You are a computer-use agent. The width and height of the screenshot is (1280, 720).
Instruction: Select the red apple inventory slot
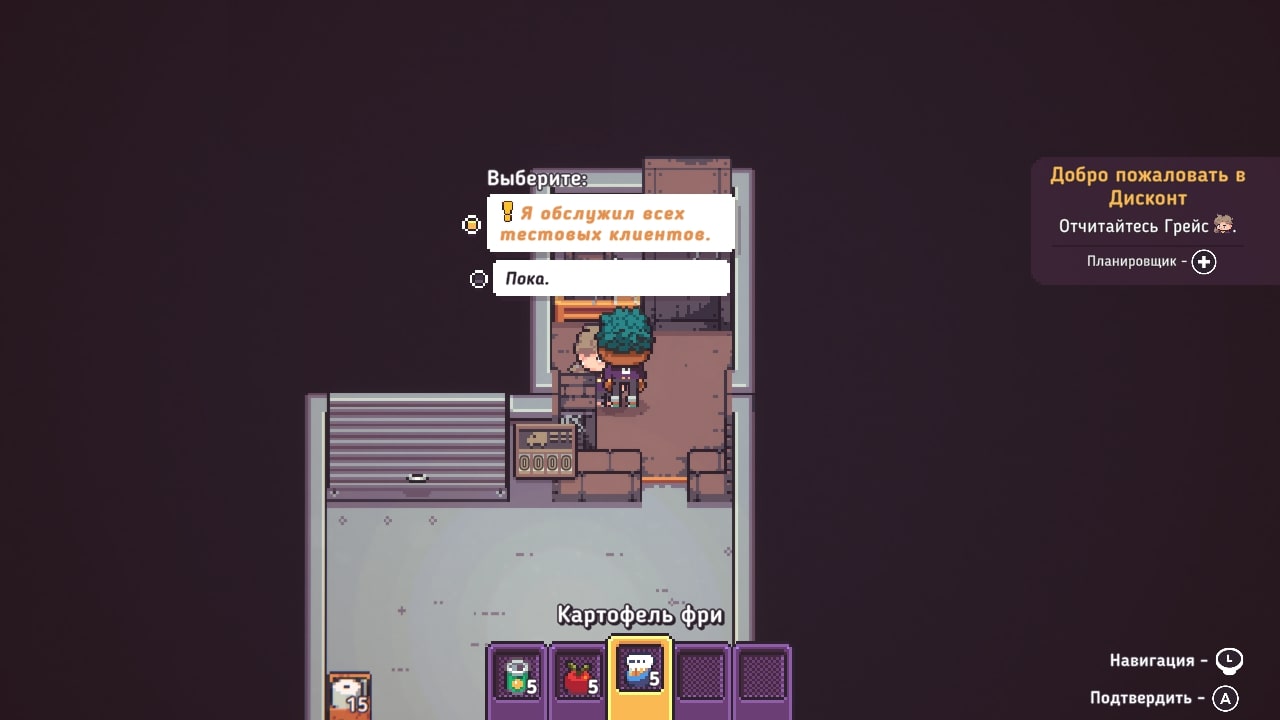click(577, 676)
